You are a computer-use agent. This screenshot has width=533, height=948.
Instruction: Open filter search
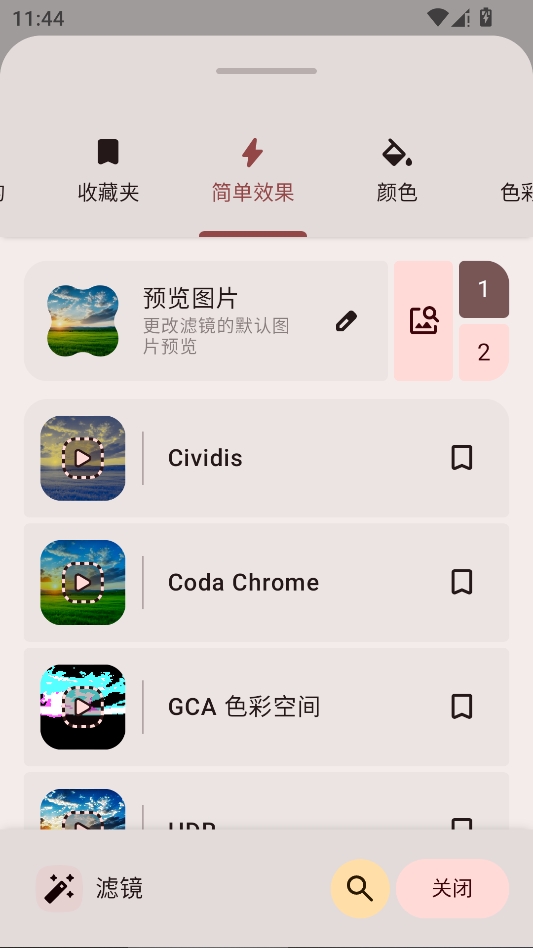[x=360, y=889]
